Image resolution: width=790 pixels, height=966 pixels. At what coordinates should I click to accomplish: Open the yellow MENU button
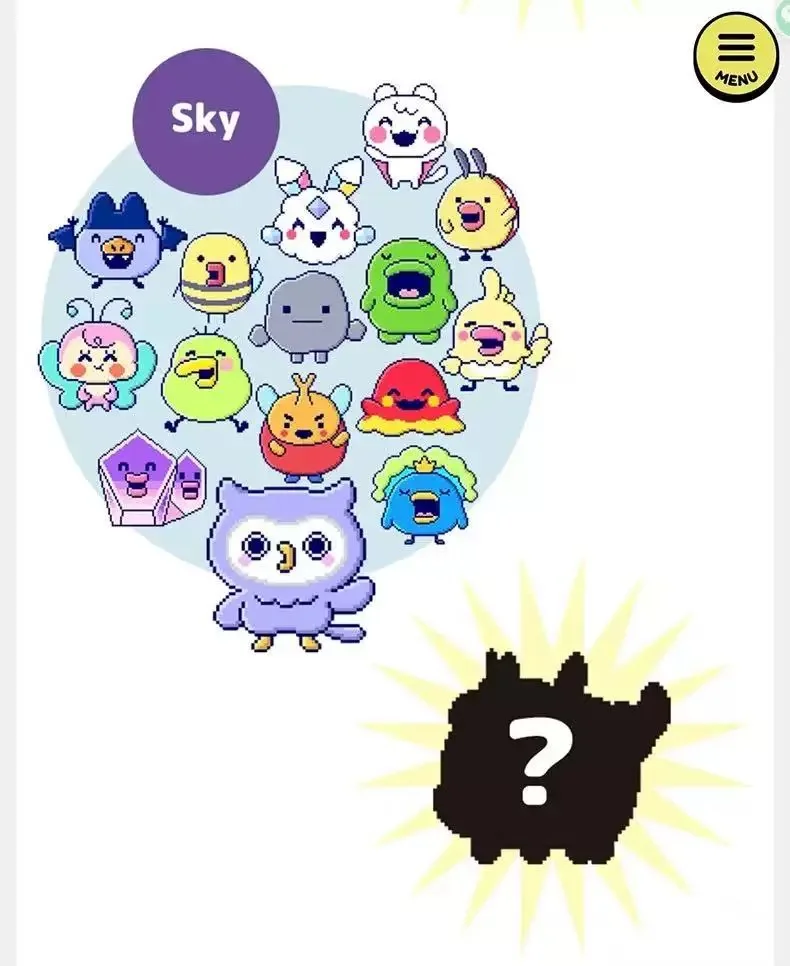(x=736, y=57)
